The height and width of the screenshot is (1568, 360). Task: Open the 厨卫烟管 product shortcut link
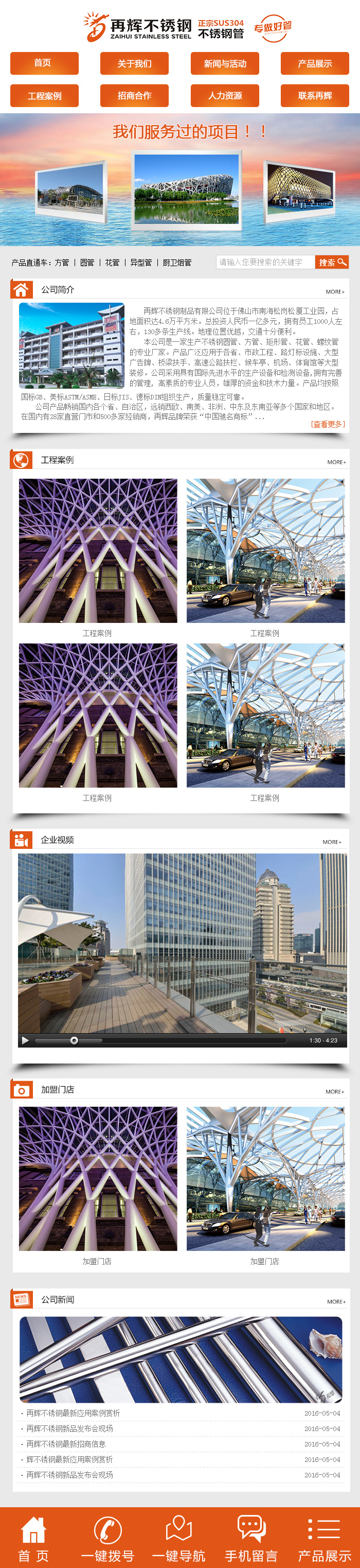pyautogui.click(x=177, y=263)
